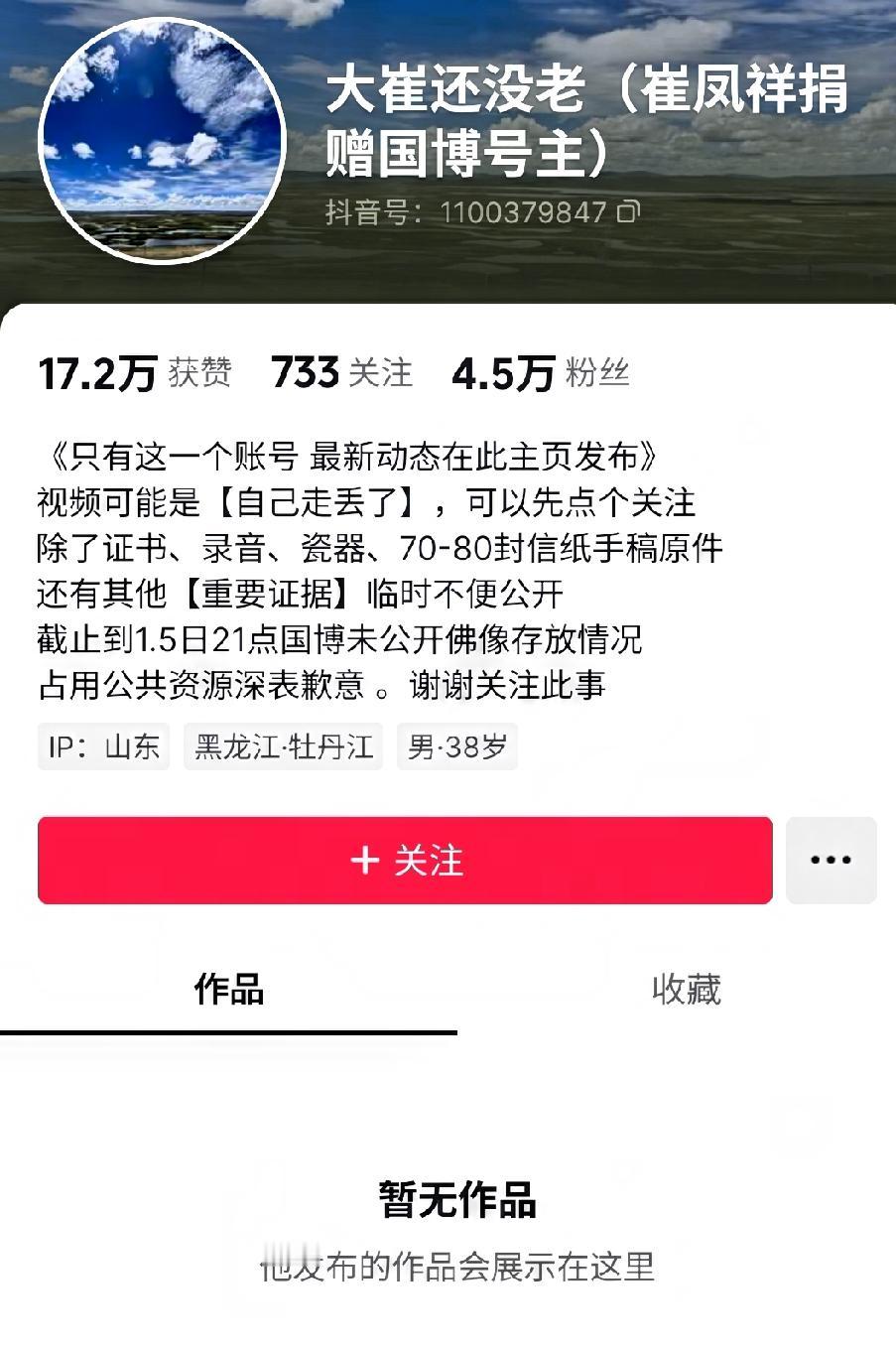Click the plus icon on the follow button
Image resolution: width=896 pixels, height=1348 pixels.
point(365,861)
